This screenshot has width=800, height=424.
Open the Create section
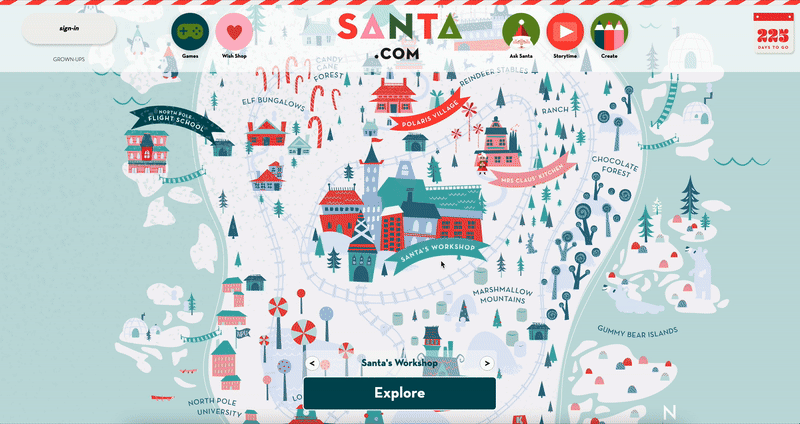pyautogui.click(x=609, y=32)
